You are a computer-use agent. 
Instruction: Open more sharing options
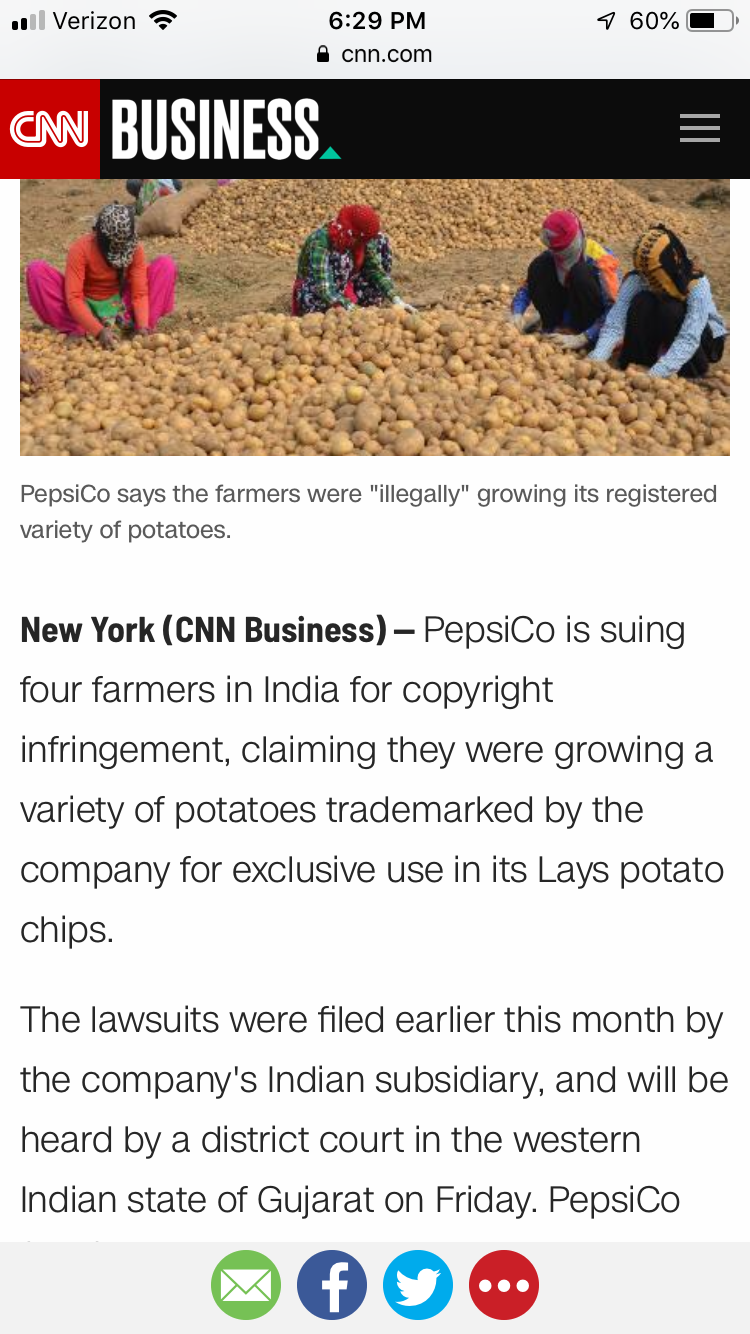click(x=504, y=1285)
